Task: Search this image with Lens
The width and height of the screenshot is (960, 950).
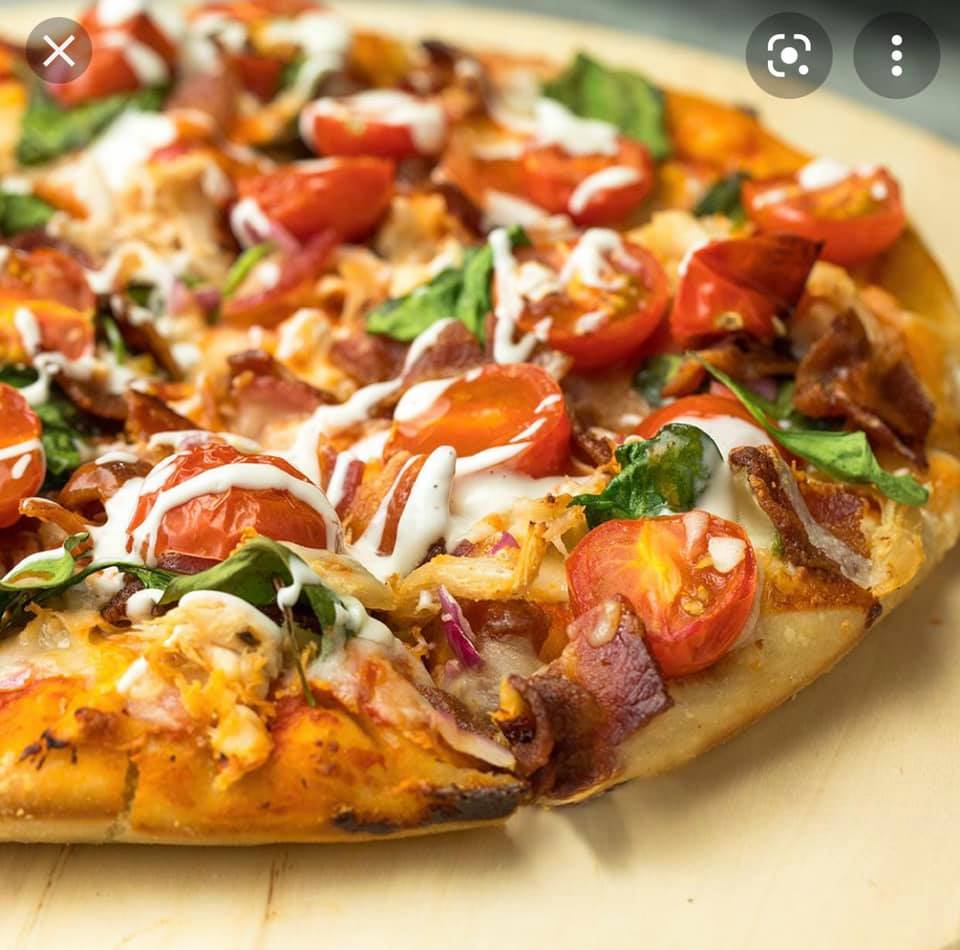Action: [x=789, y=55]
